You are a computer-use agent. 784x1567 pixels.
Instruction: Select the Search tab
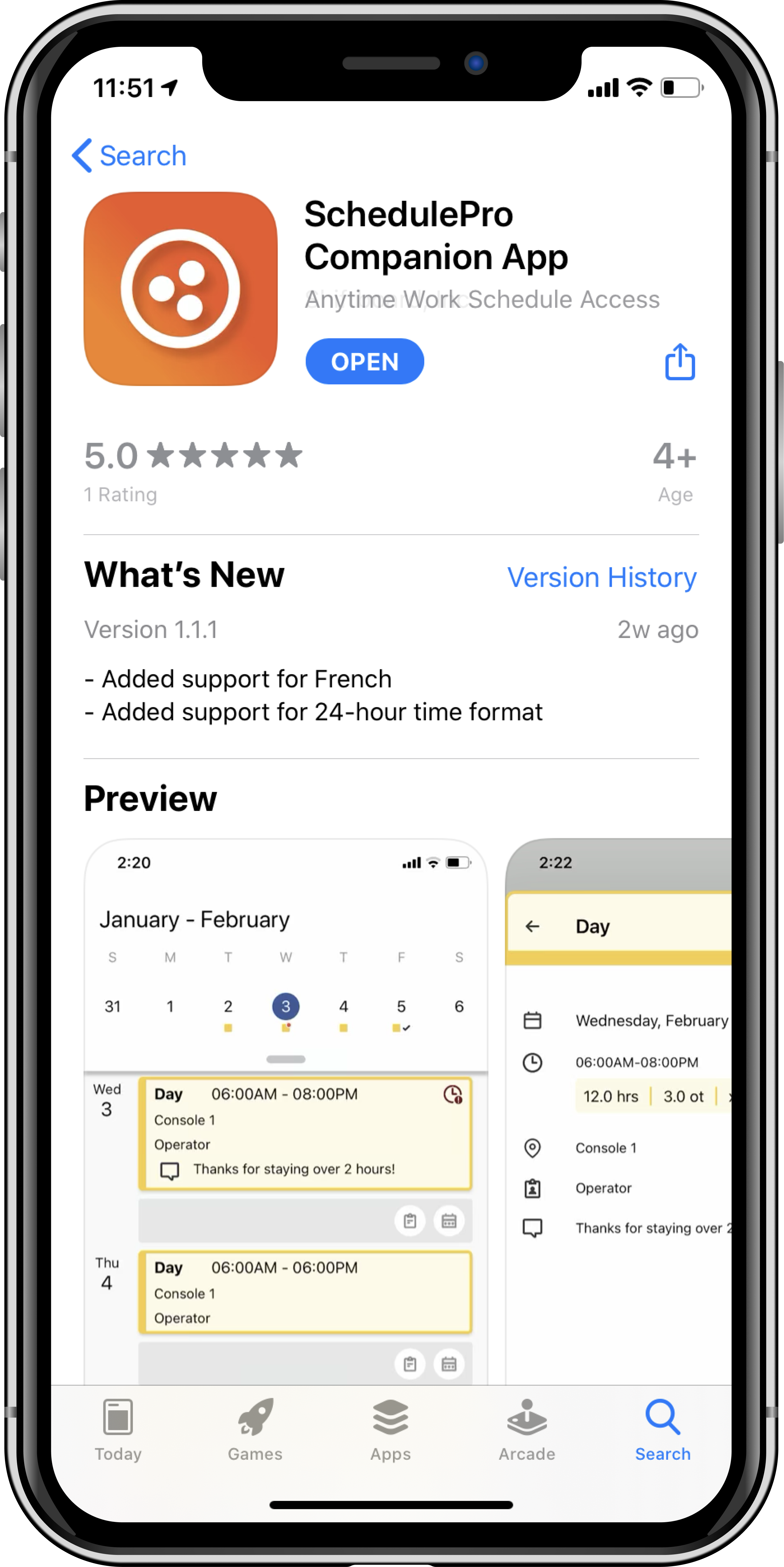[662, 1430]
